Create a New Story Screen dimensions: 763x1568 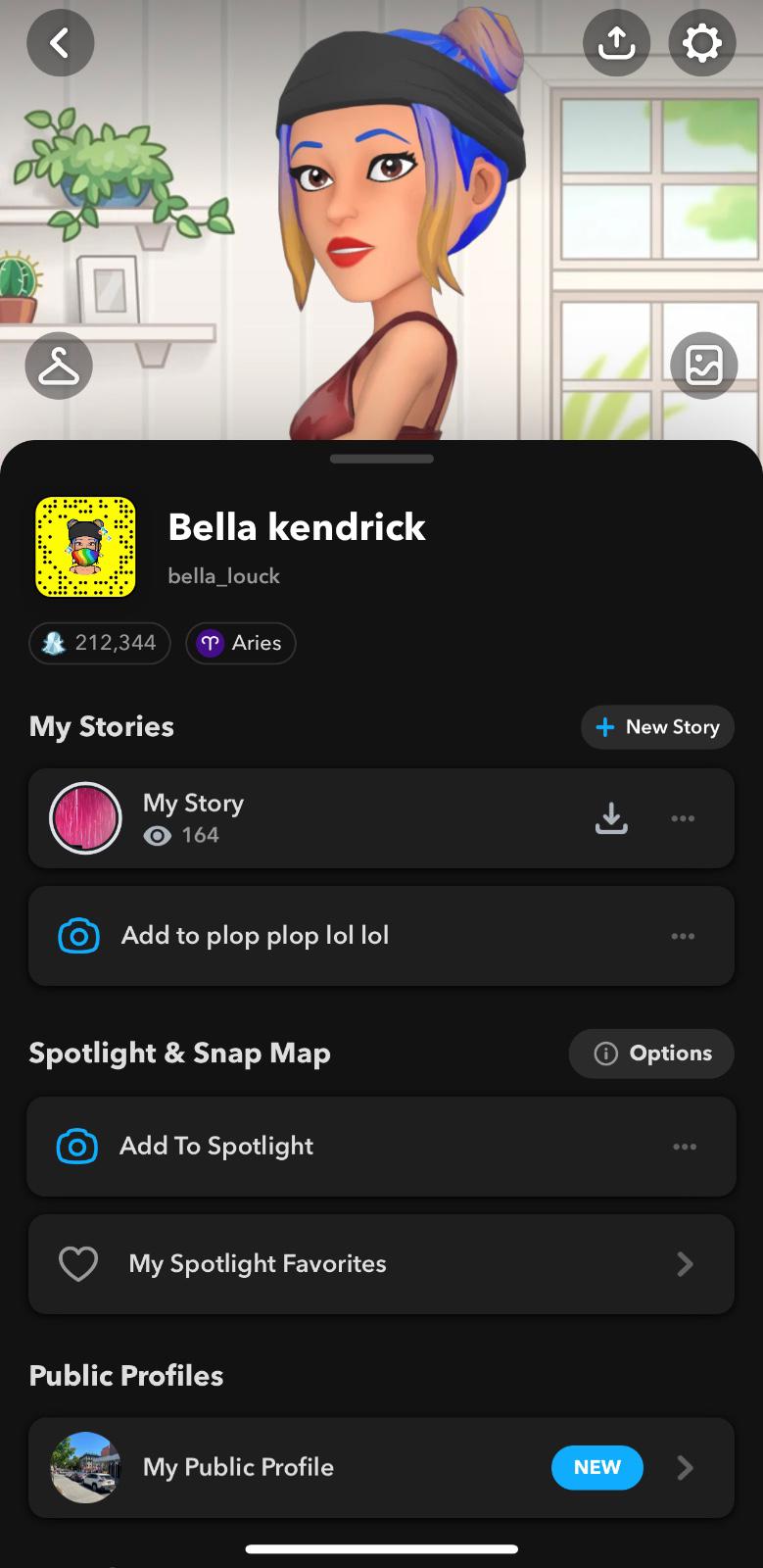click(x=657, y=727)
